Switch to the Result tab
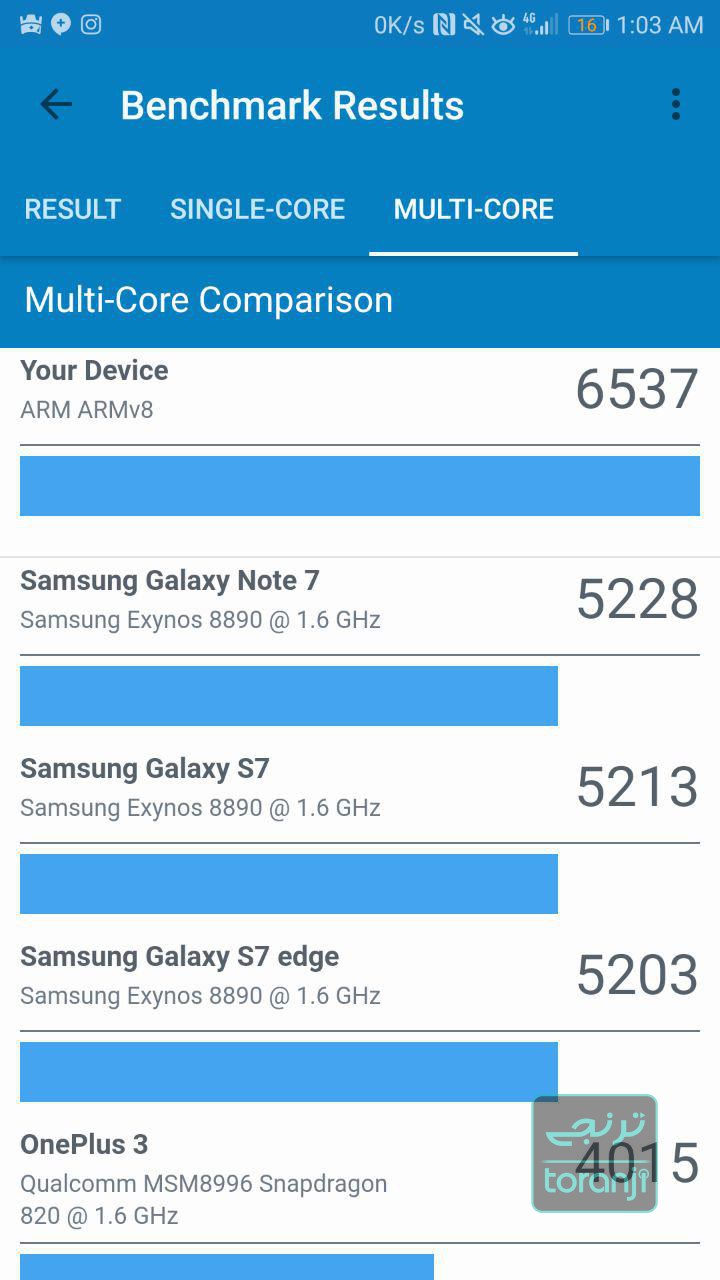Screen dimensions: 720x1280 pos(73,209)
